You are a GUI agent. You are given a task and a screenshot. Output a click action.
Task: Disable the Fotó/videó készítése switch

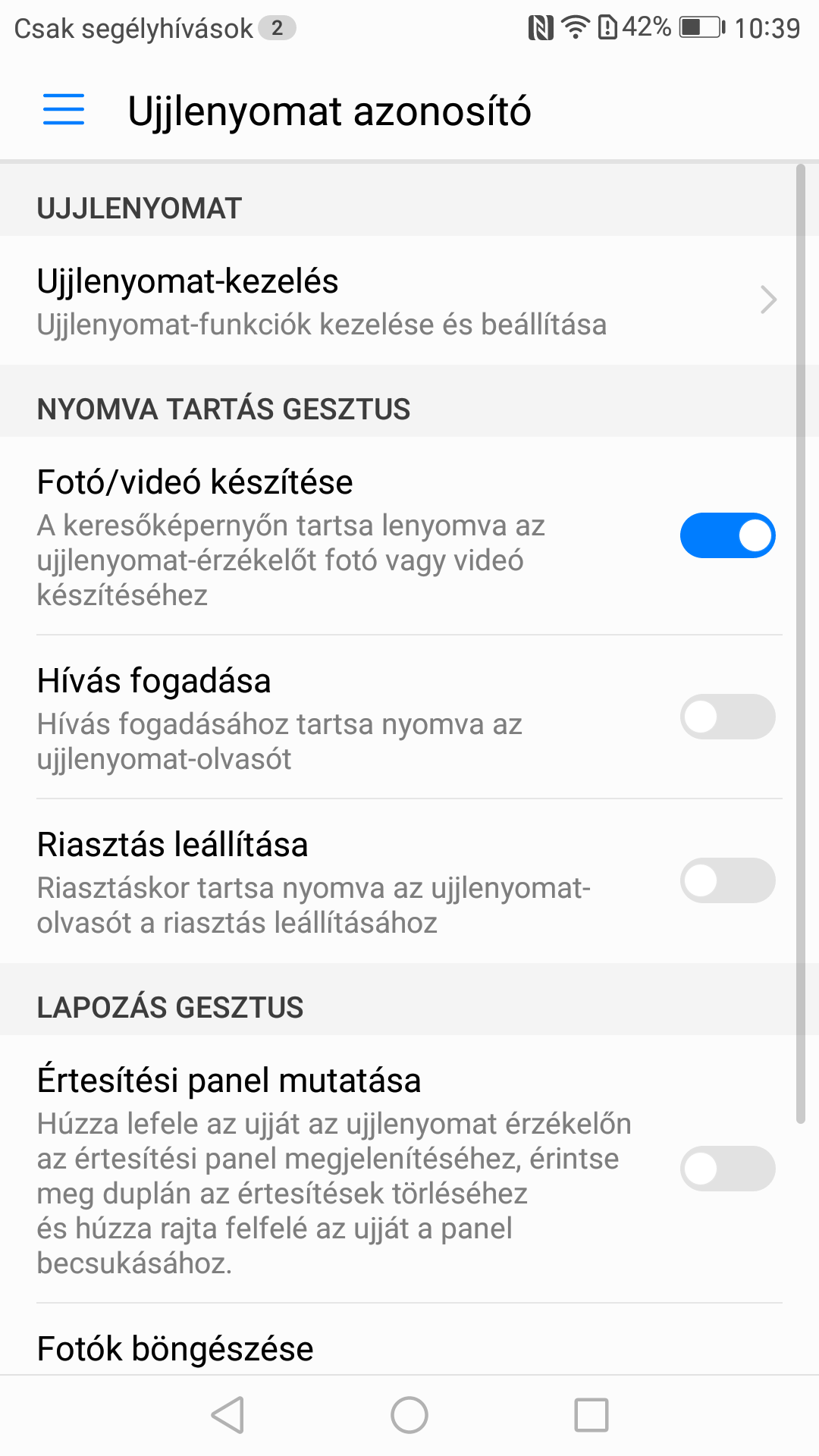[726, 535]
